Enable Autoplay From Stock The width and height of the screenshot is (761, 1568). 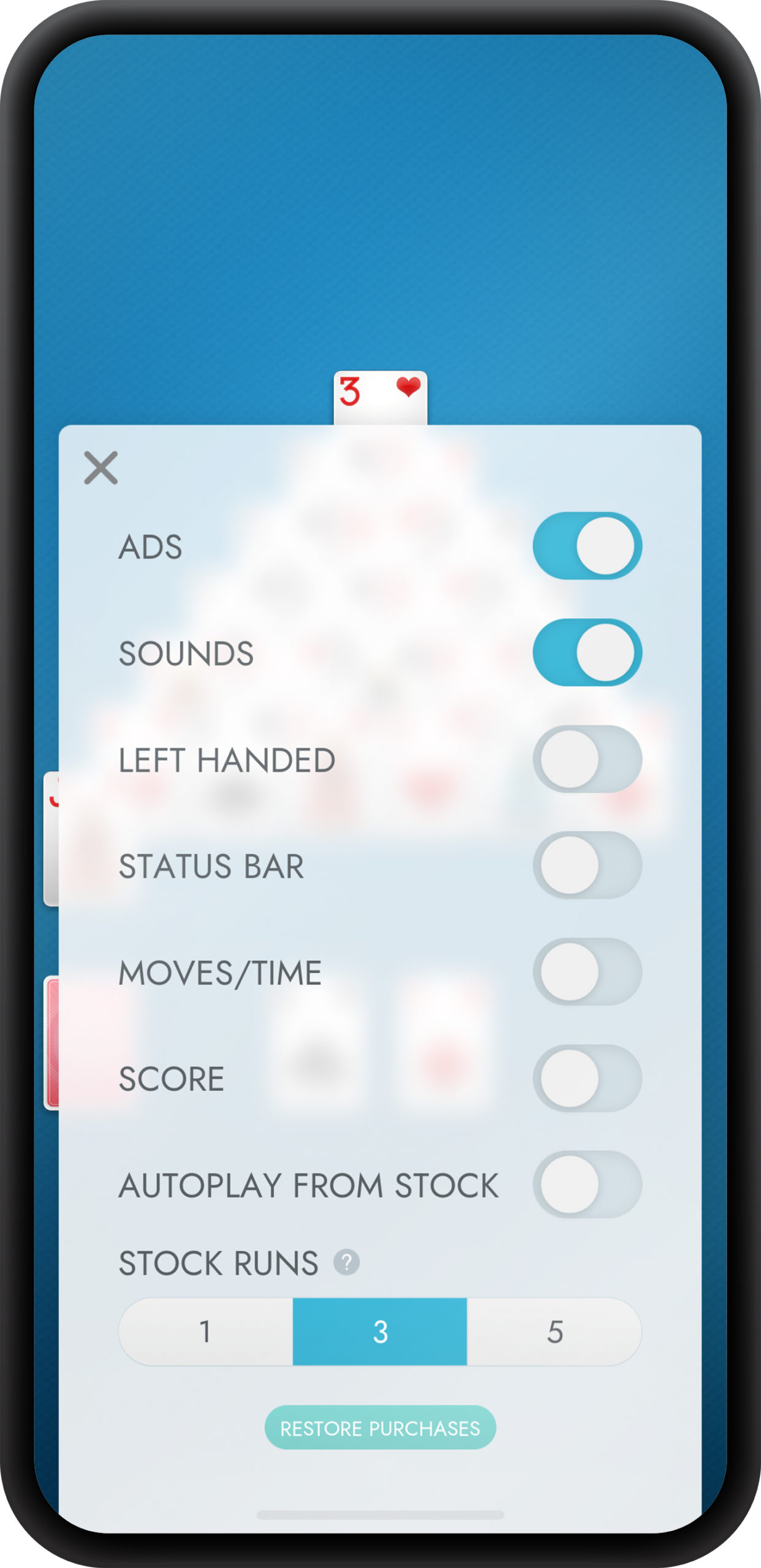[x=587, y=1185]
